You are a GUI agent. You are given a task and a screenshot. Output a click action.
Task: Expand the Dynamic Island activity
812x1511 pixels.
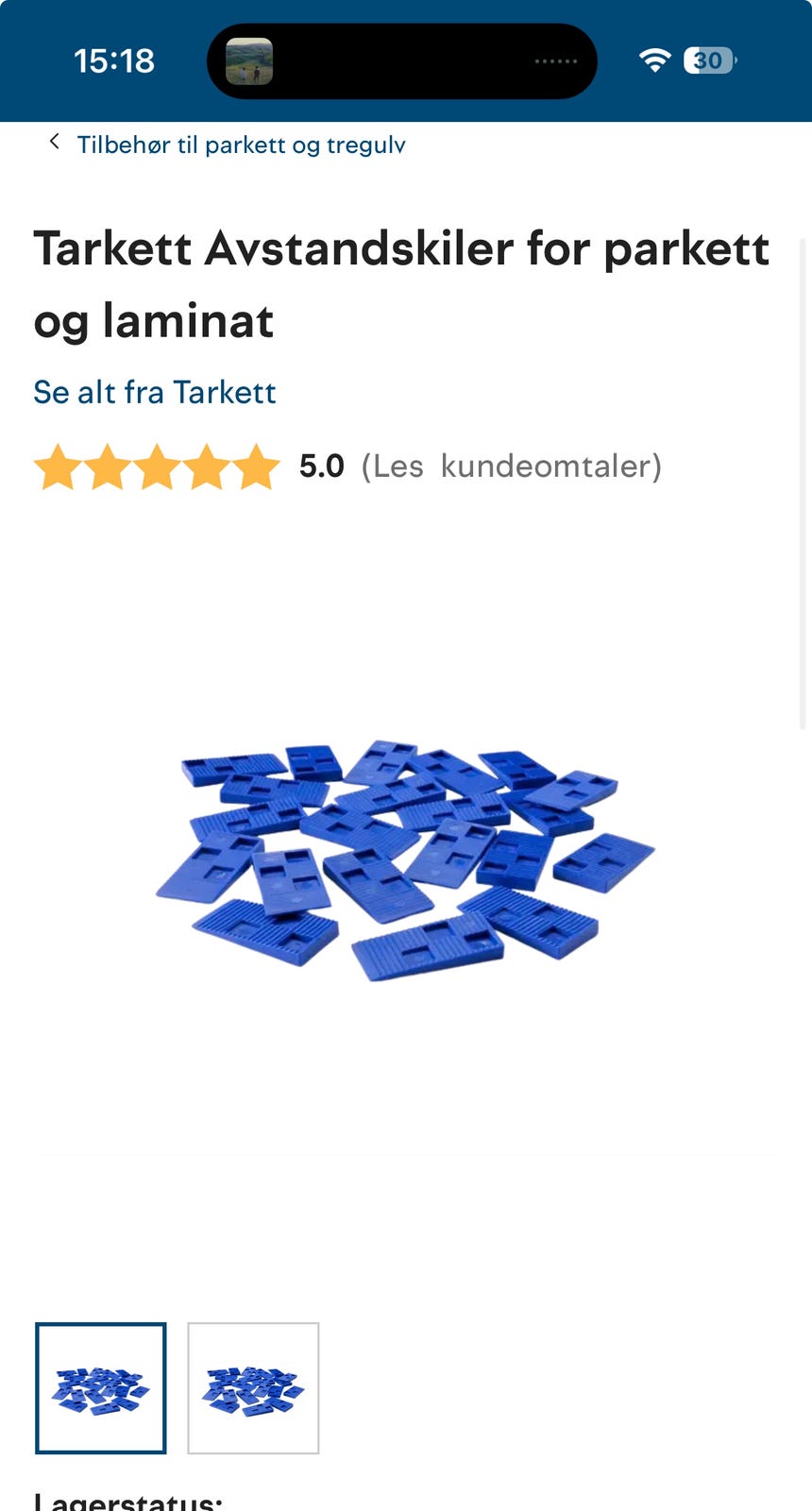pyautogui.click(x=401, y=60)
